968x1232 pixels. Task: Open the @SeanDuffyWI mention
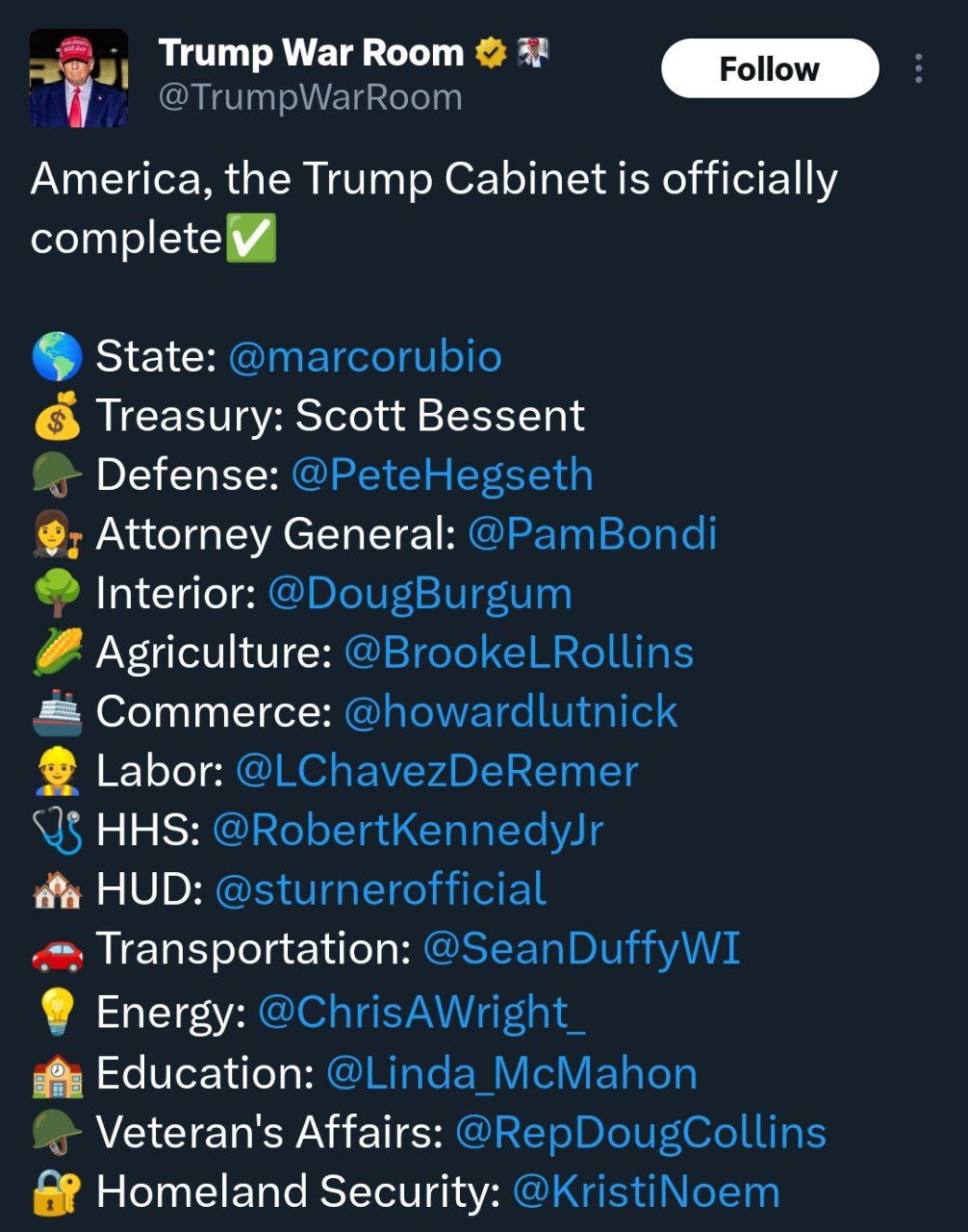581,948
